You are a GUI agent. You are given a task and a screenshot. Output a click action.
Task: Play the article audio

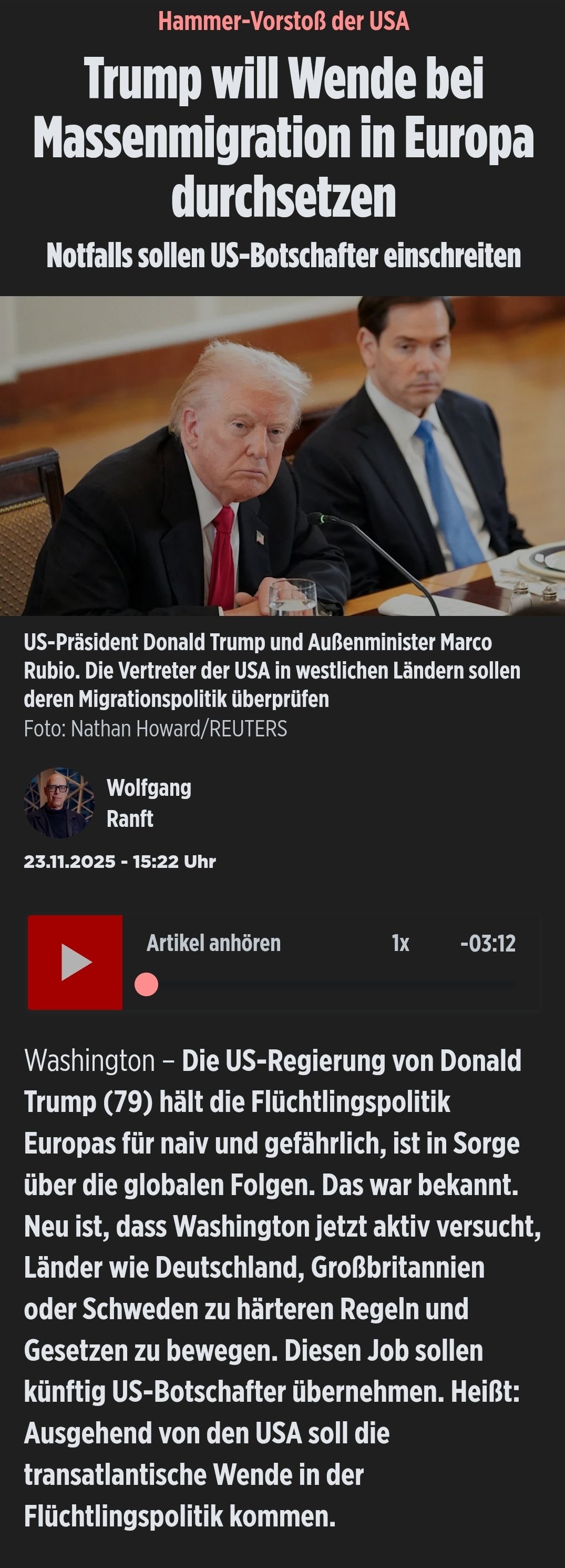pyautogui.click(x=75, y=963)
